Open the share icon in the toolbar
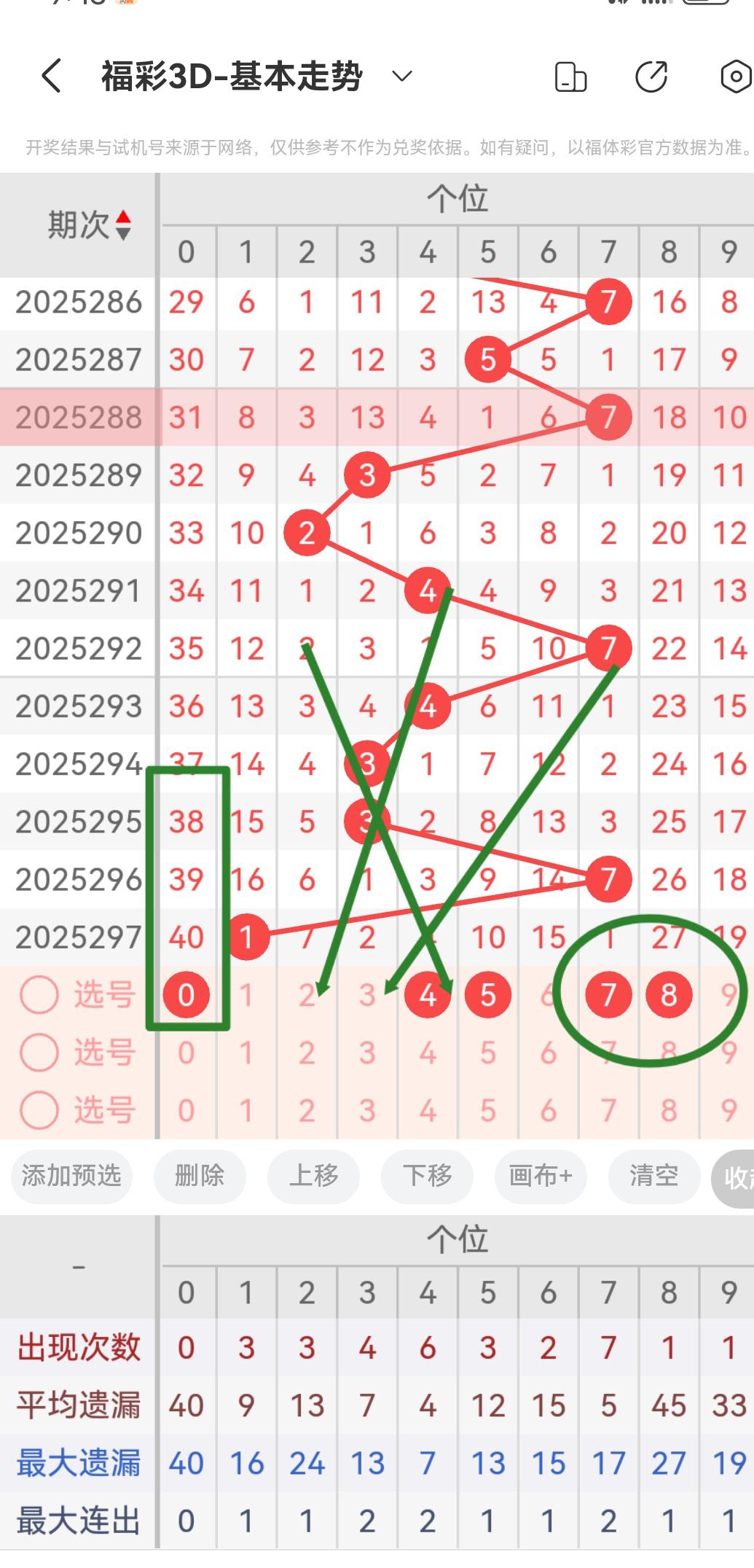Screen dimensions: 754x1568 pyautogui.click(x=651, y=77)
